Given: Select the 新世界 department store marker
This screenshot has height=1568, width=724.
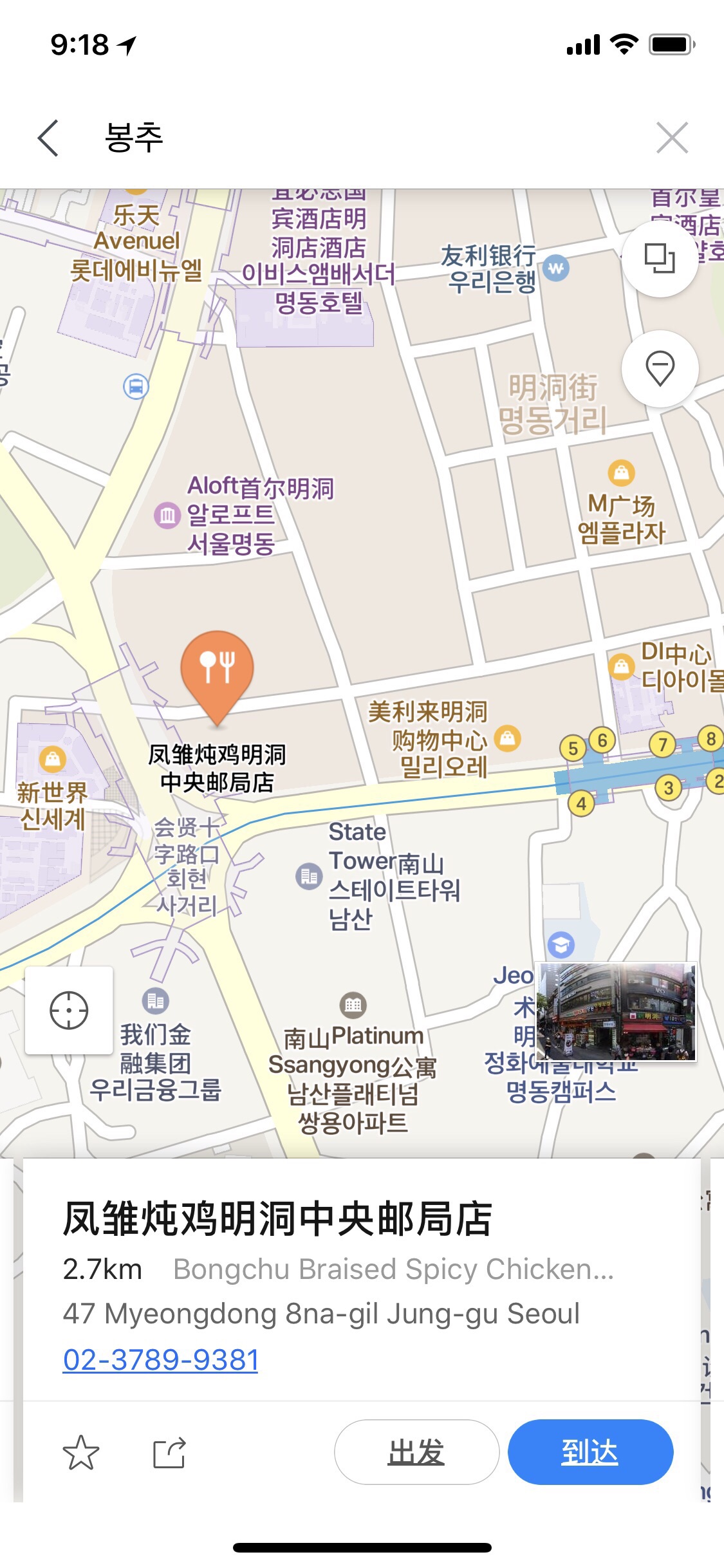Looking at the screenshot, I should [x=53, y=760].
